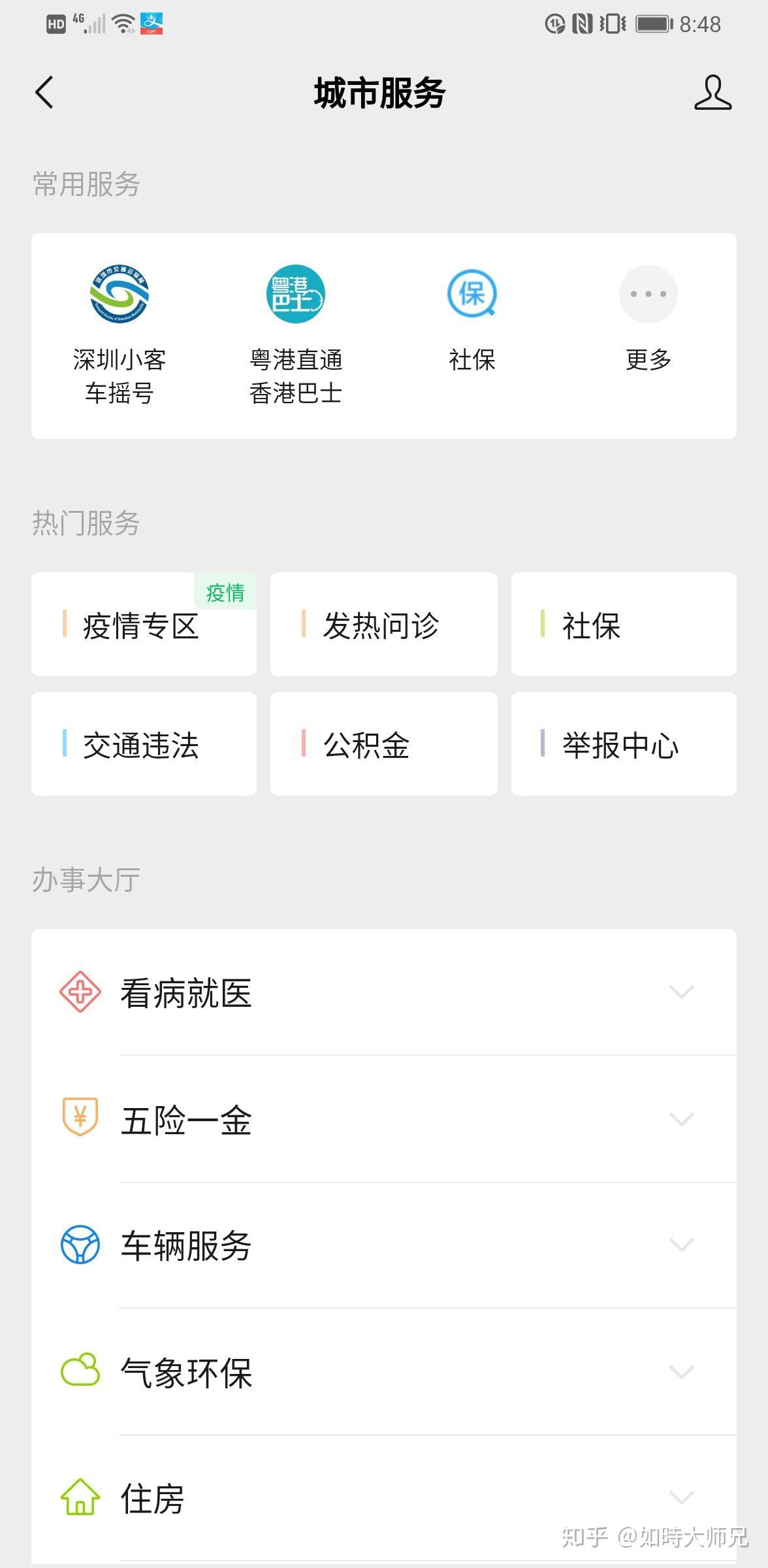Expand the 看病就医 section
Image resolution: width=768 pixels, height=1568 pixels.
coord(384,992)
